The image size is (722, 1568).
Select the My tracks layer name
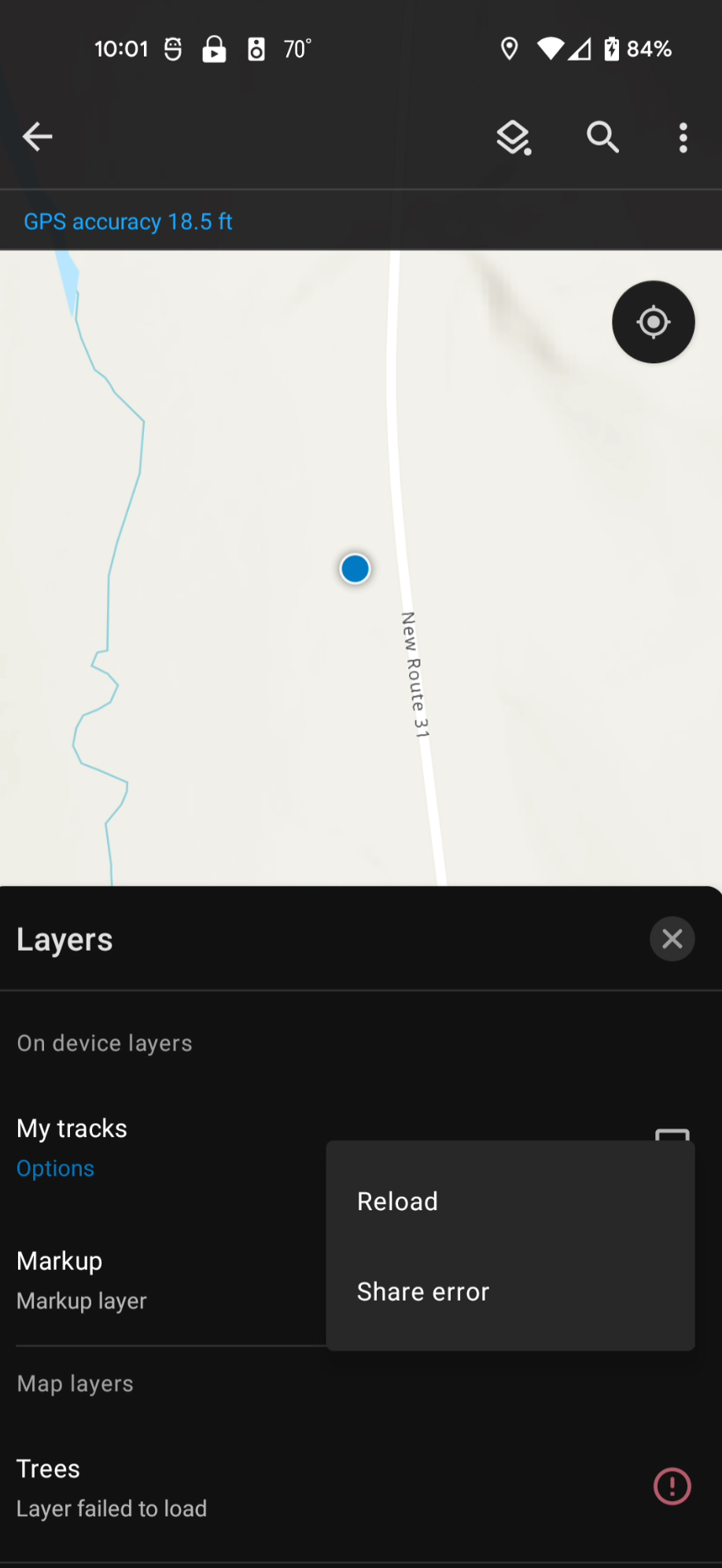click(x=71, y=1128)
